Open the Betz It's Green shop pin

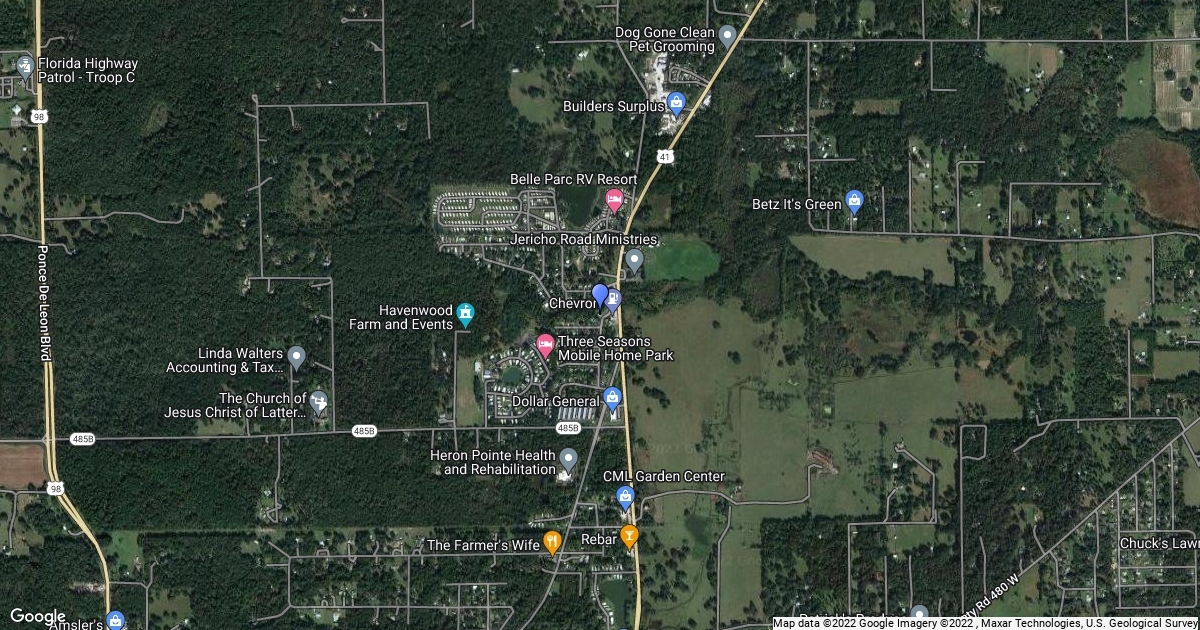coord(854,202)
